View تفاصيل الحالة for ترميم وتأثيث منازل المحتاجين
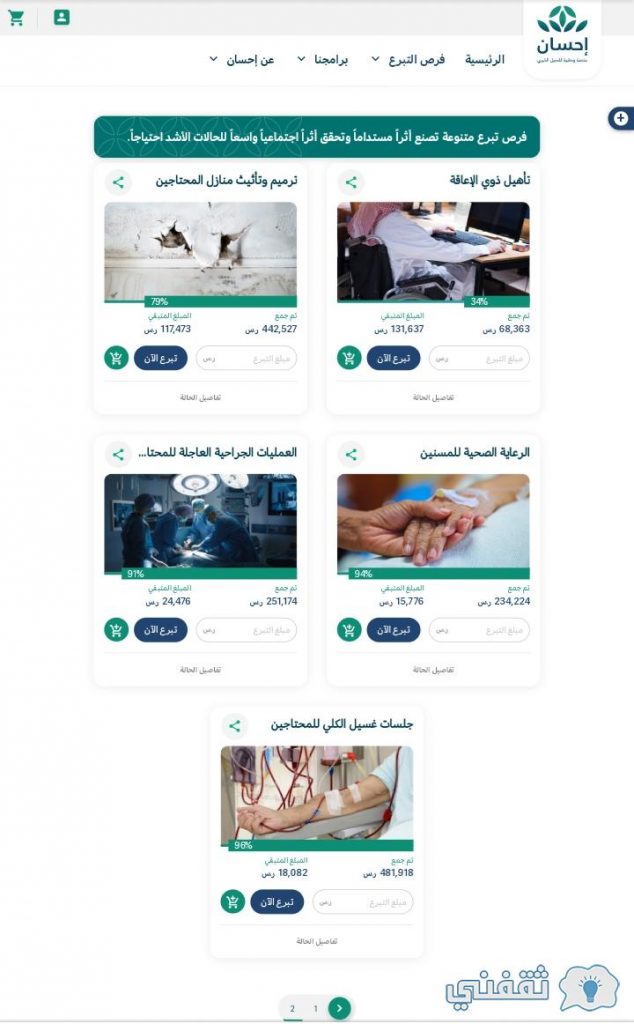The image size is (634, 1024). point(200,398)
